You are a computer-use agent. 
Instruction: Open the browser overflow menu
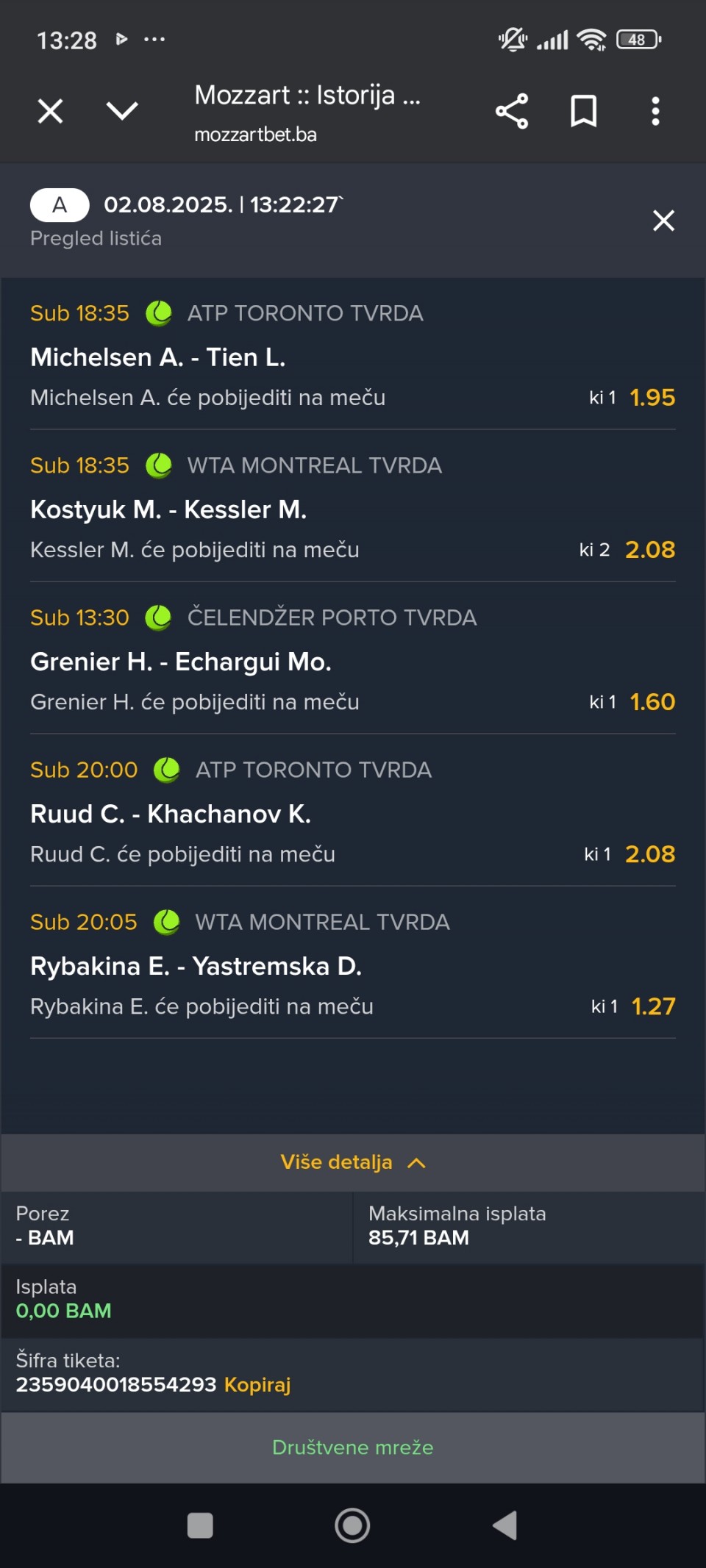pyautogui.click(x=655, y=111)
